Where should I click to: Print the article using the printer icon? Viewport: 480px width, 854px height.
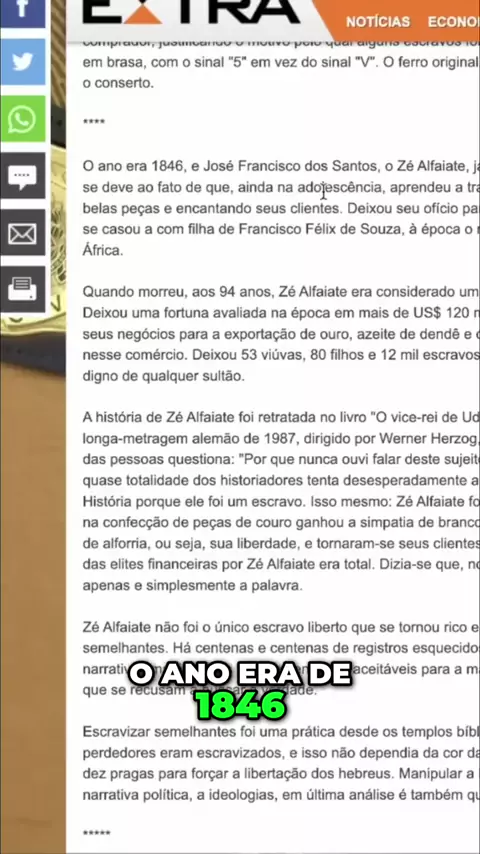pyautogui.click(x=22, y=289)
